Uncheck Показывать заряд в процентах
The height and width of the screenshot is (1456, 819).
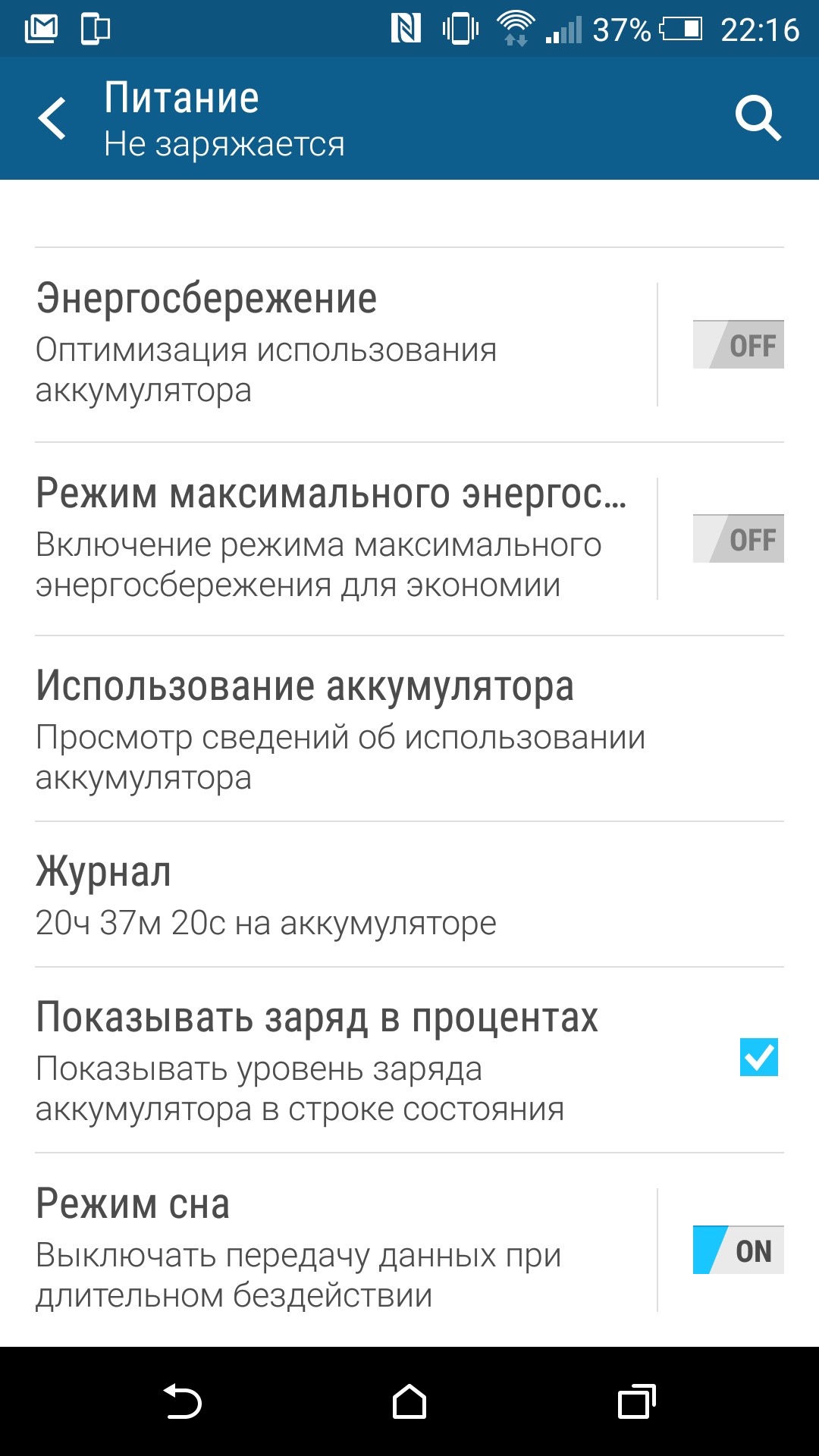(759, 1057)
